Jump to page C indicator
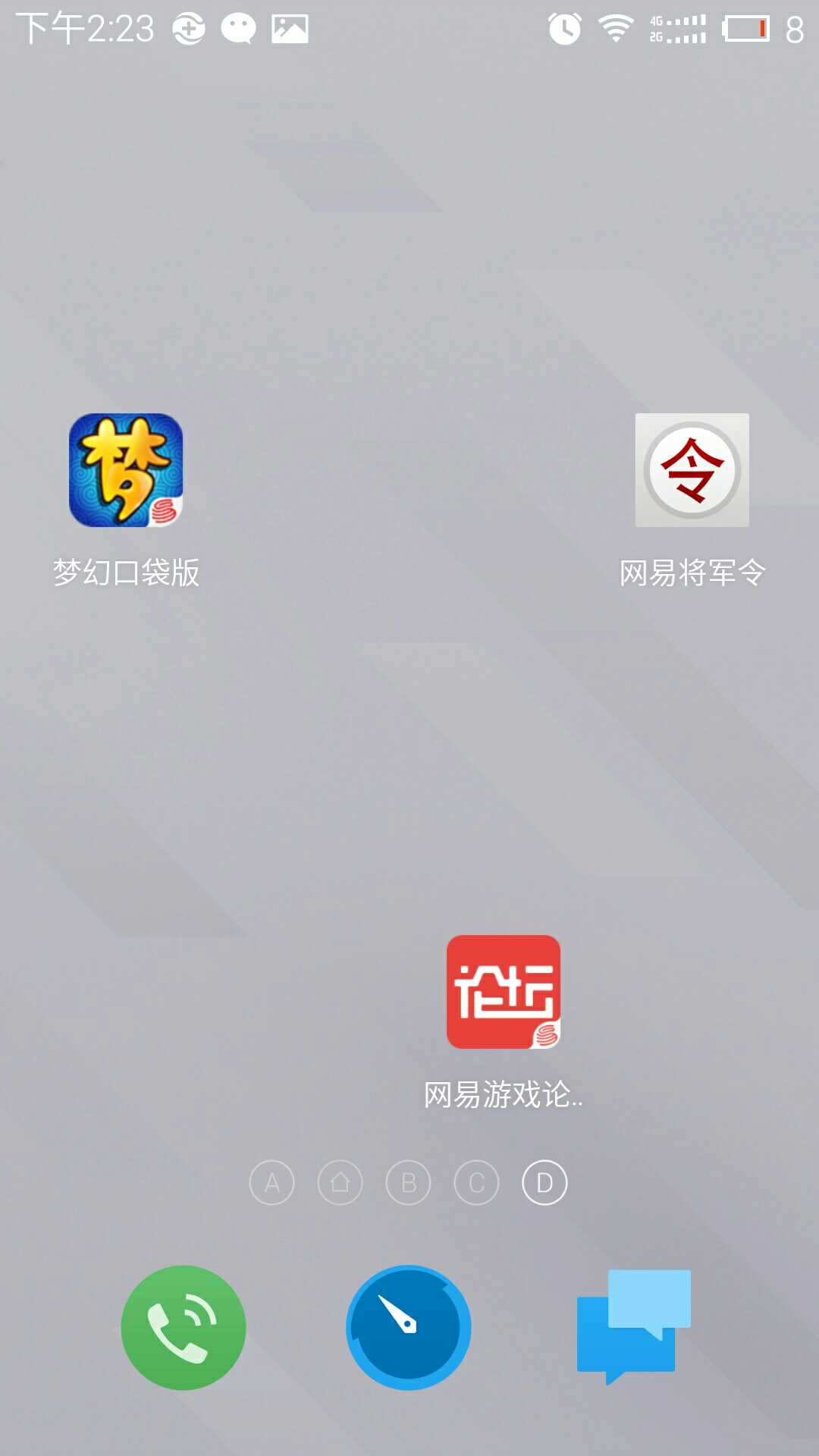 [x=476, y=1182]
